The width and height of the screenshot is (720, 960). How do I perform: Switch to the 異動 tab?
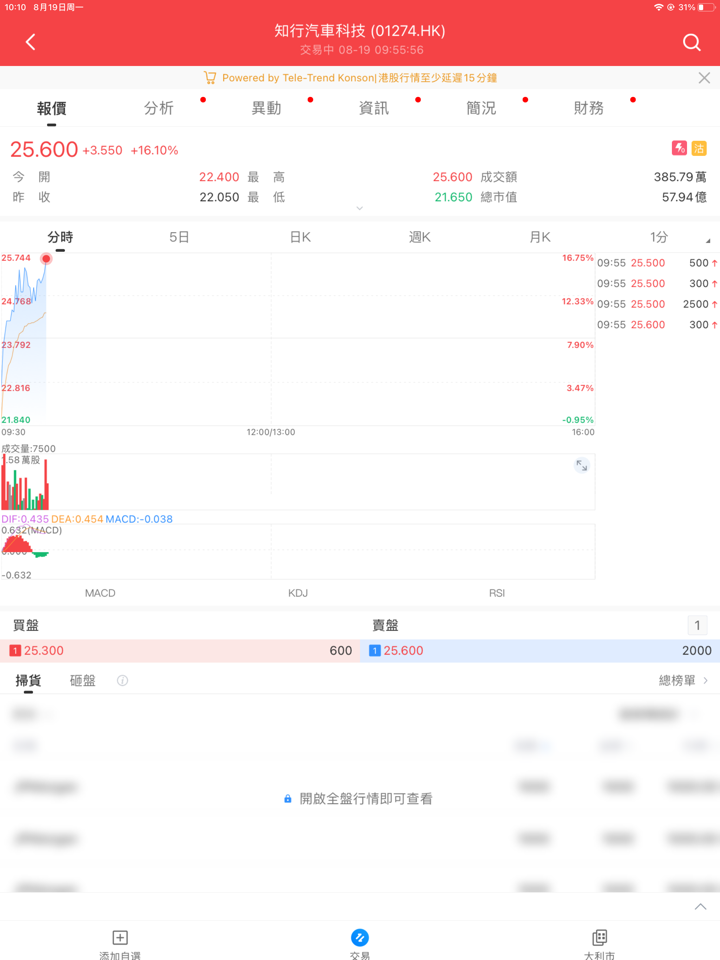[266, 108]
